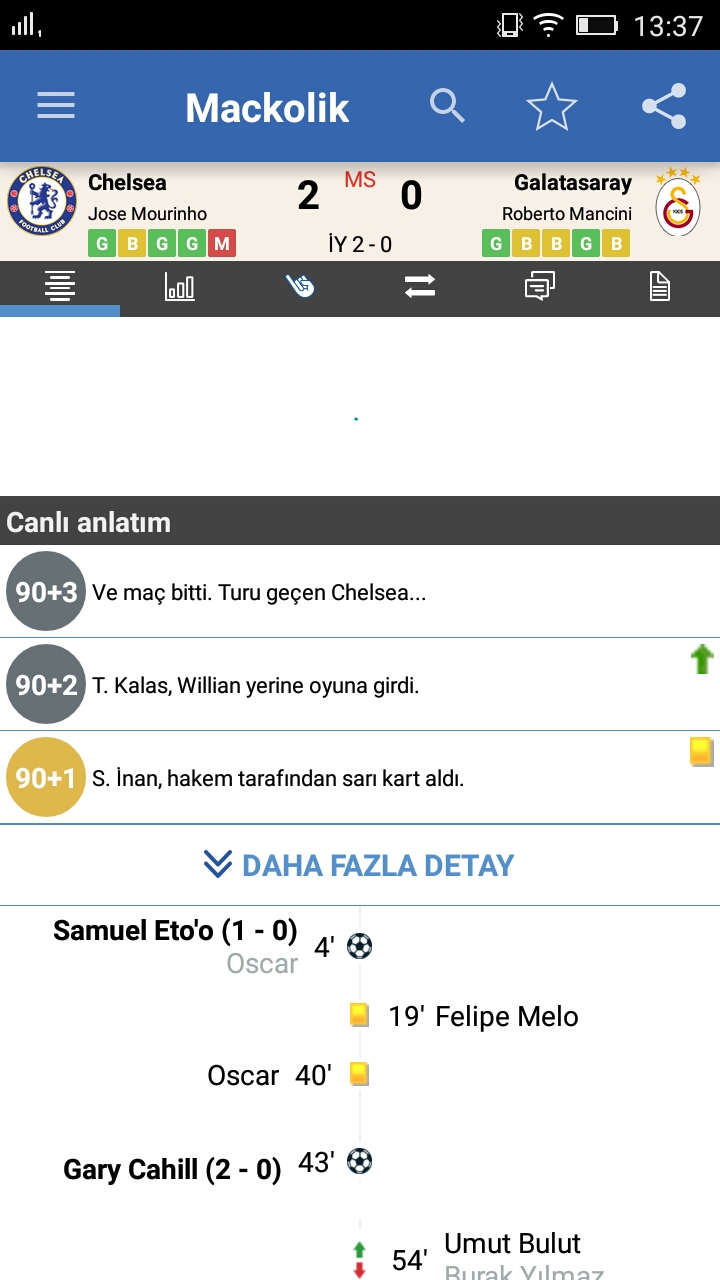Expand DAHA FAZLA DETAY

360,865
